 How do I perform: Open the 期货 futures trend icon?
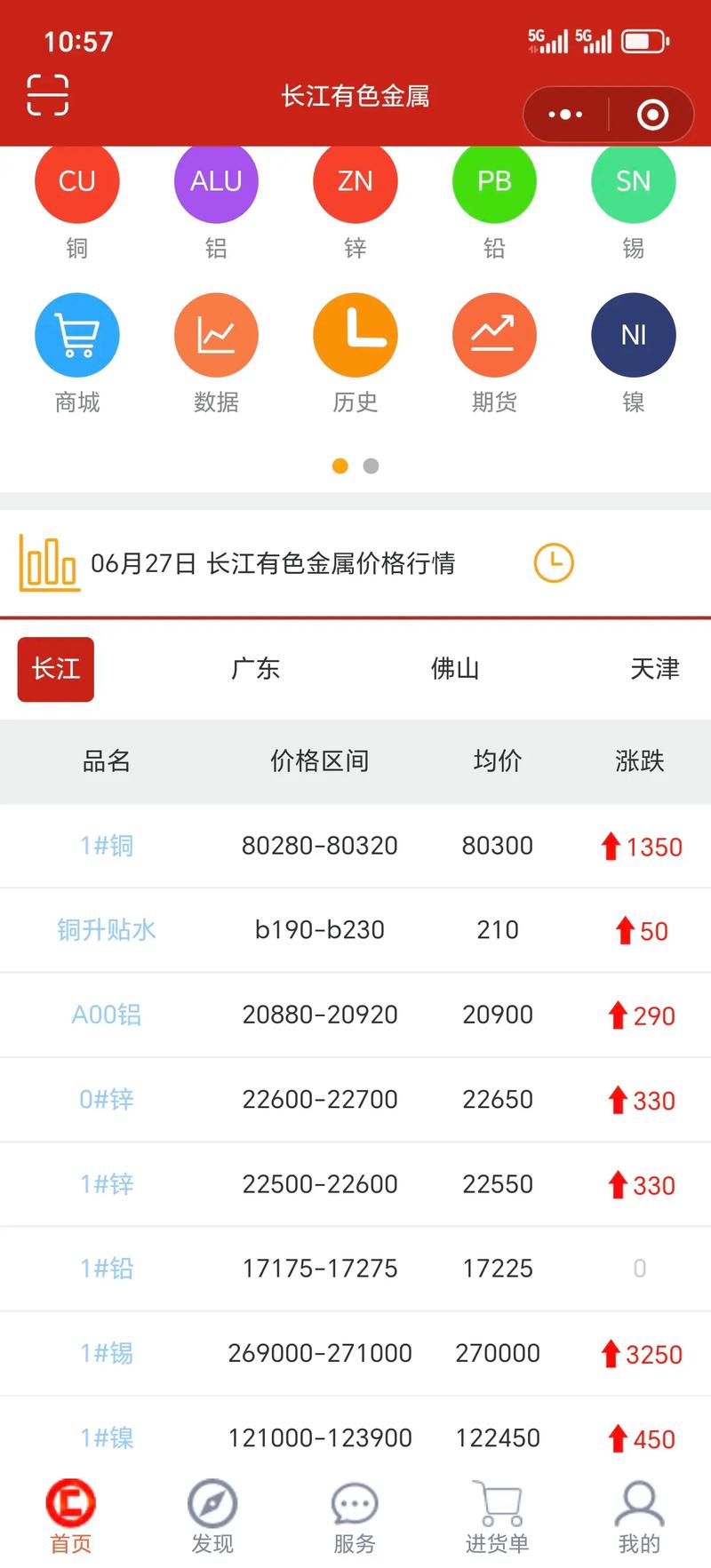point(494,335)
